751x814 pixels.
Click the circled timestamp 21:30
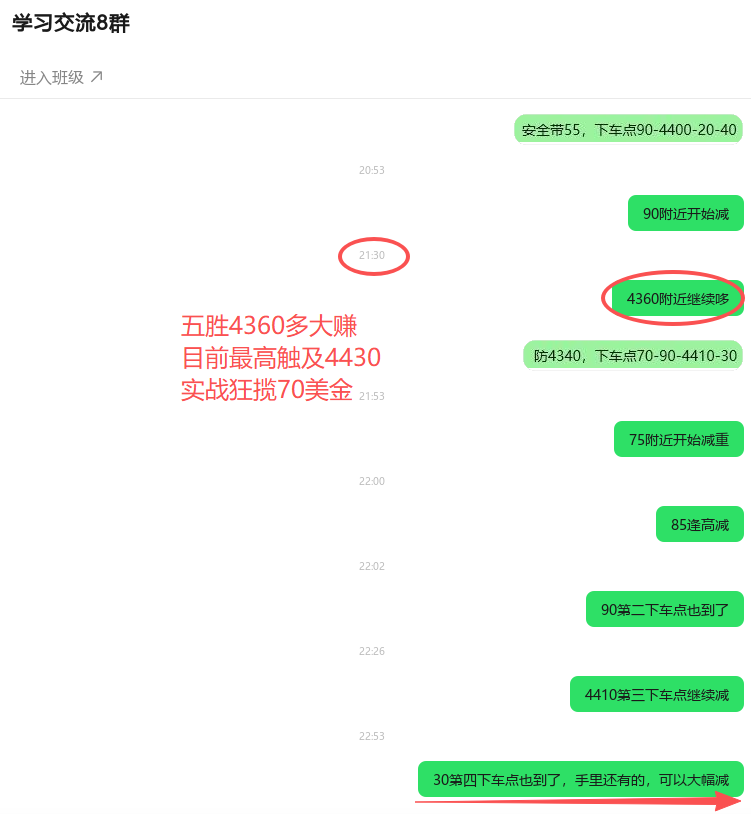click(372, 255)
